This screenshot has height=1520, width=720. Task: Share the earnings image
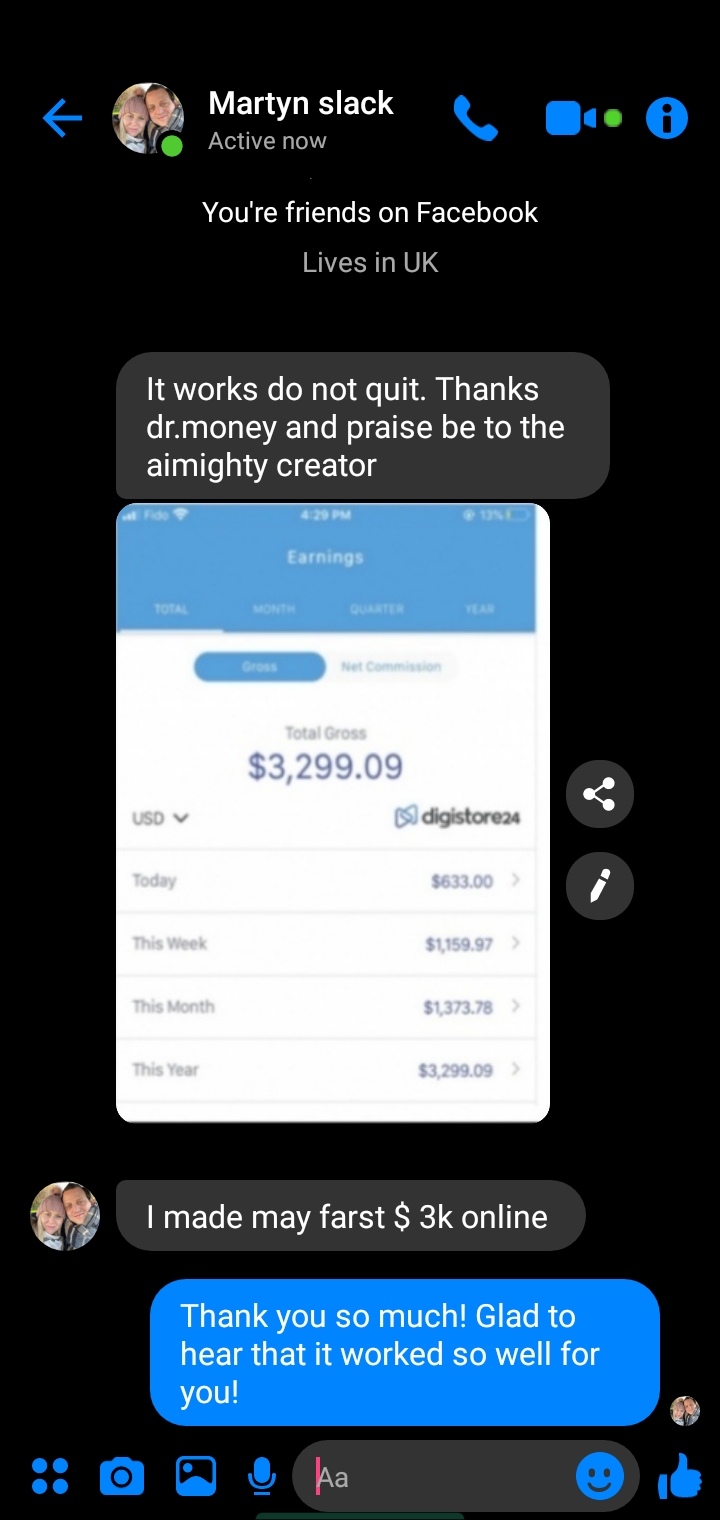[599, 795]
